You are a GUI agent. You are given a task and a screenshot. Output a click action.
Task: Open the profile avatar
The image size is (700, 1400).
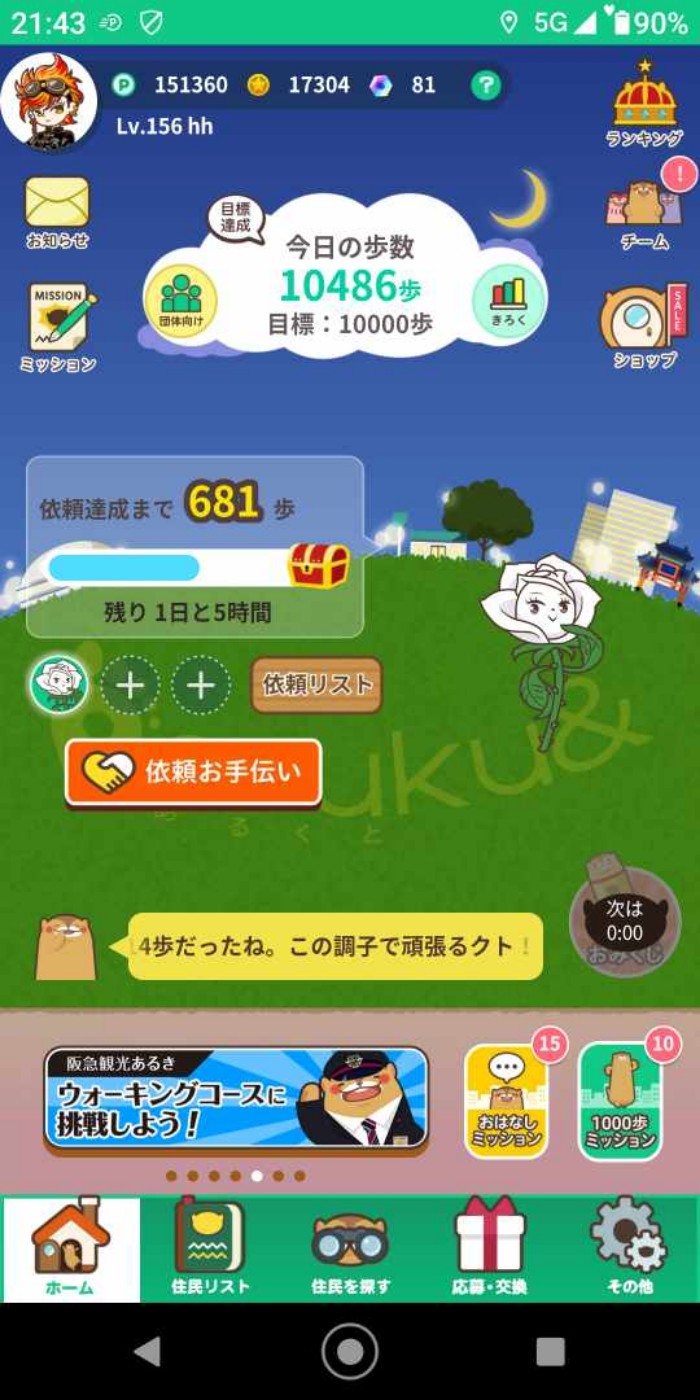(x=49, y=100)
